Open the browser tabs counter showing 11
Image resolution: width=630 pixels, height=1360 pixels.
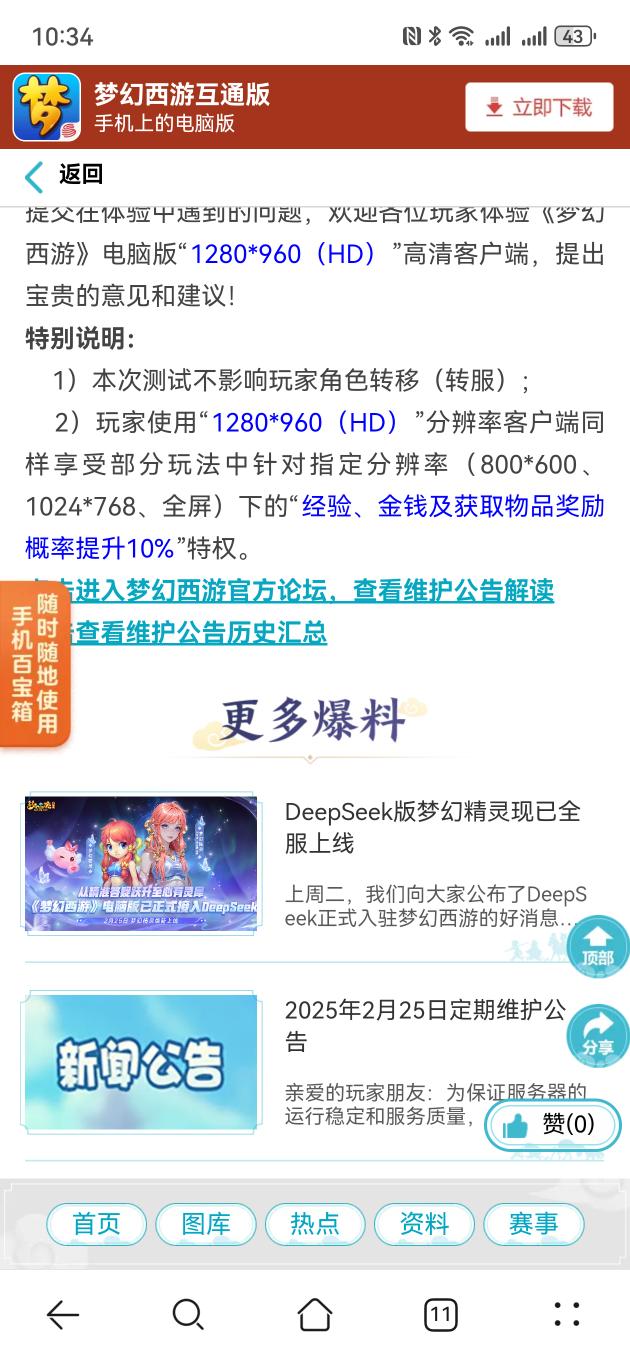click(x=440, y=1314)
